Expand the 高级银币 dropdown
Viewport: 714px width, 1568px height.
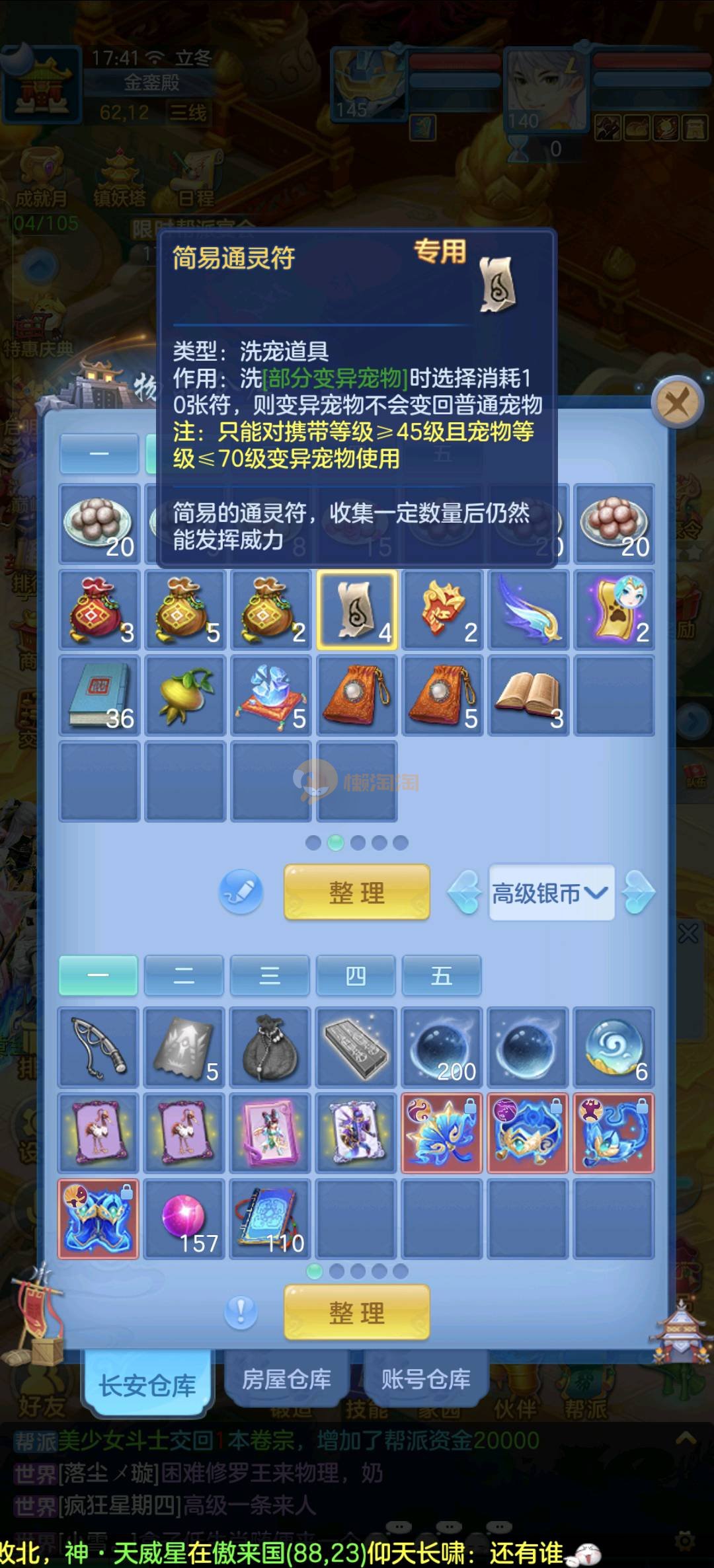click(551, 893)
